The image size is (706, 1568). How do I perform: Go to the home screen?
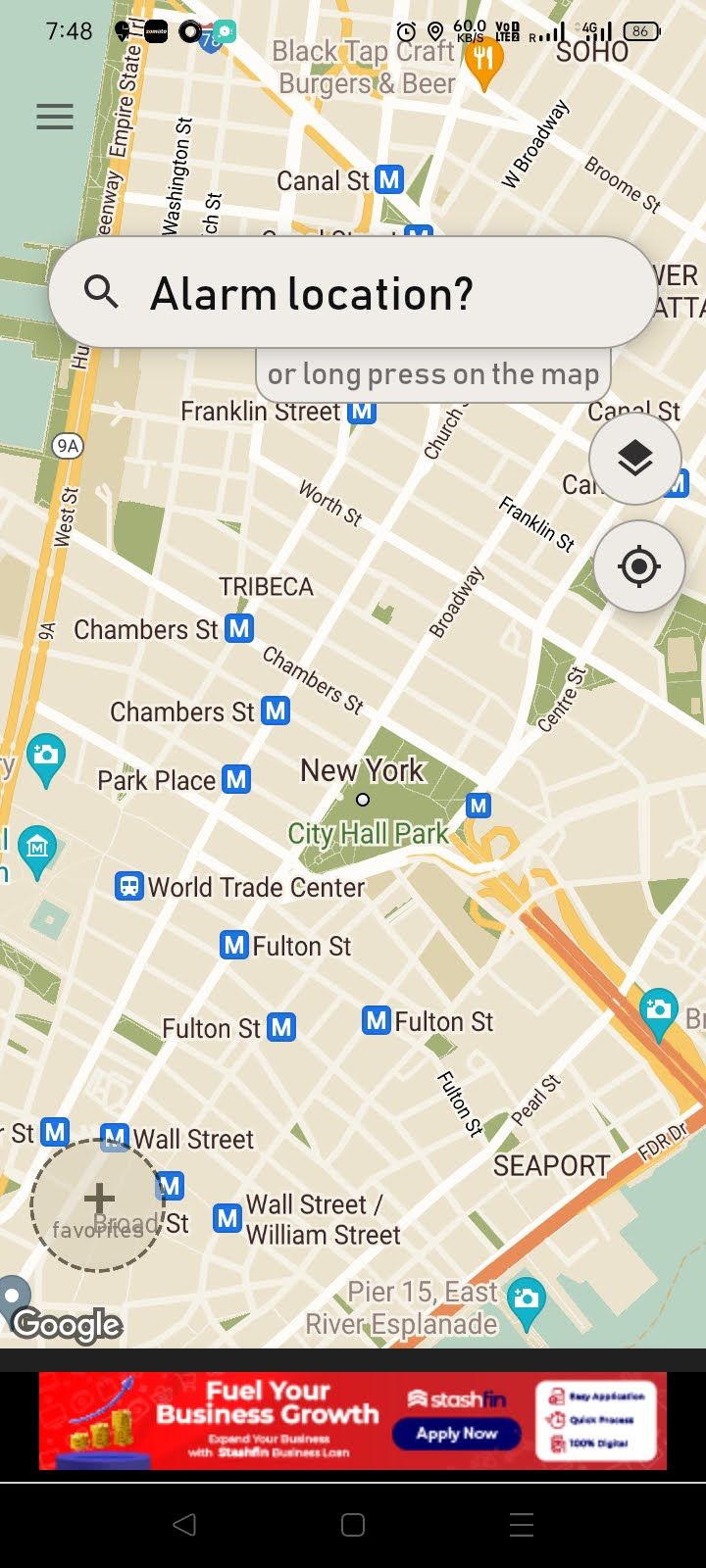(353, 1524)
